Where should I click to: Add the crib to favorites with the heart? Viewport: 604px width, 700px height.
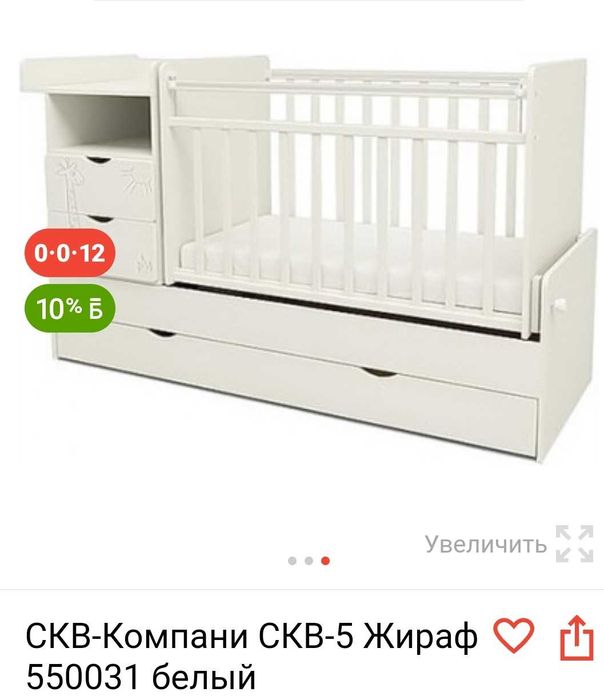(x=515, y=636)
